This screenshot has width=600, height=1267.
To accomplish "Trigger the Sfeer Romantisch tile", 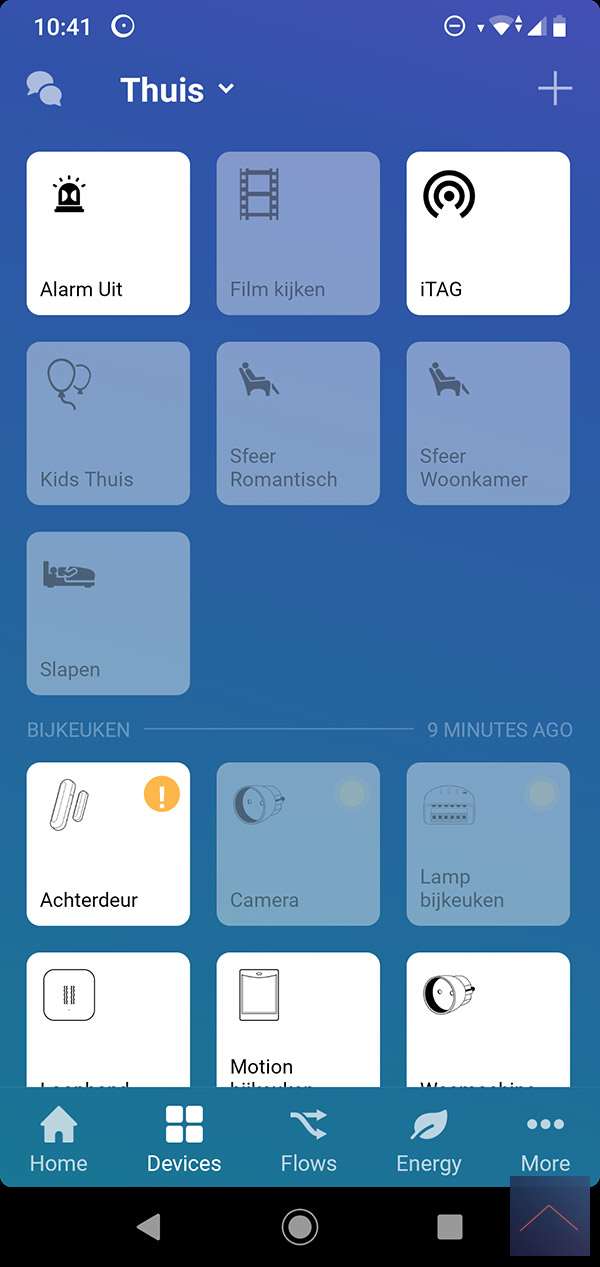I will (298, 423).
